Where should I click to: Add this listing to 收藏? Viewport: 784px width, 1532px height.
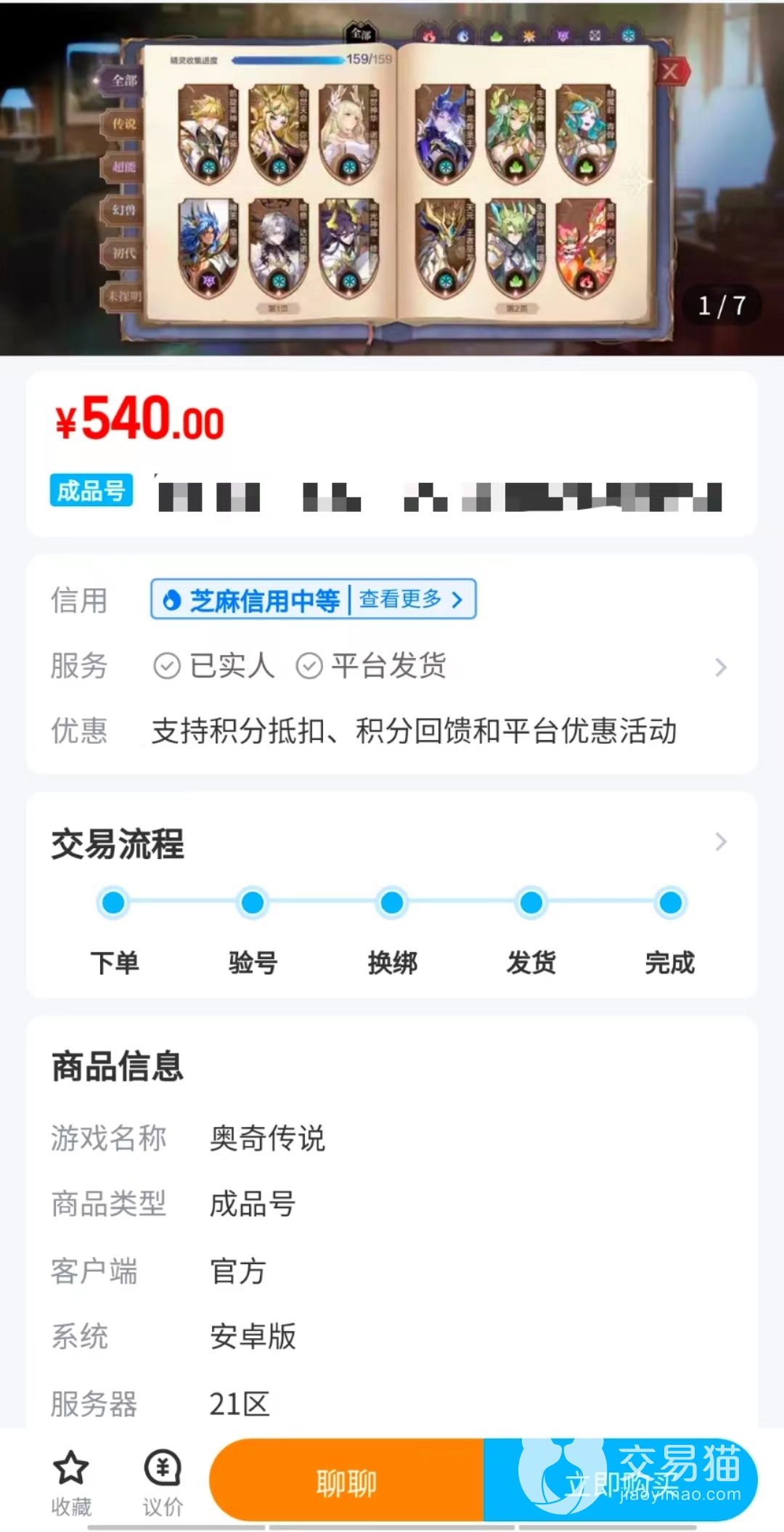pyautogui.click(x=71, y=1483)
